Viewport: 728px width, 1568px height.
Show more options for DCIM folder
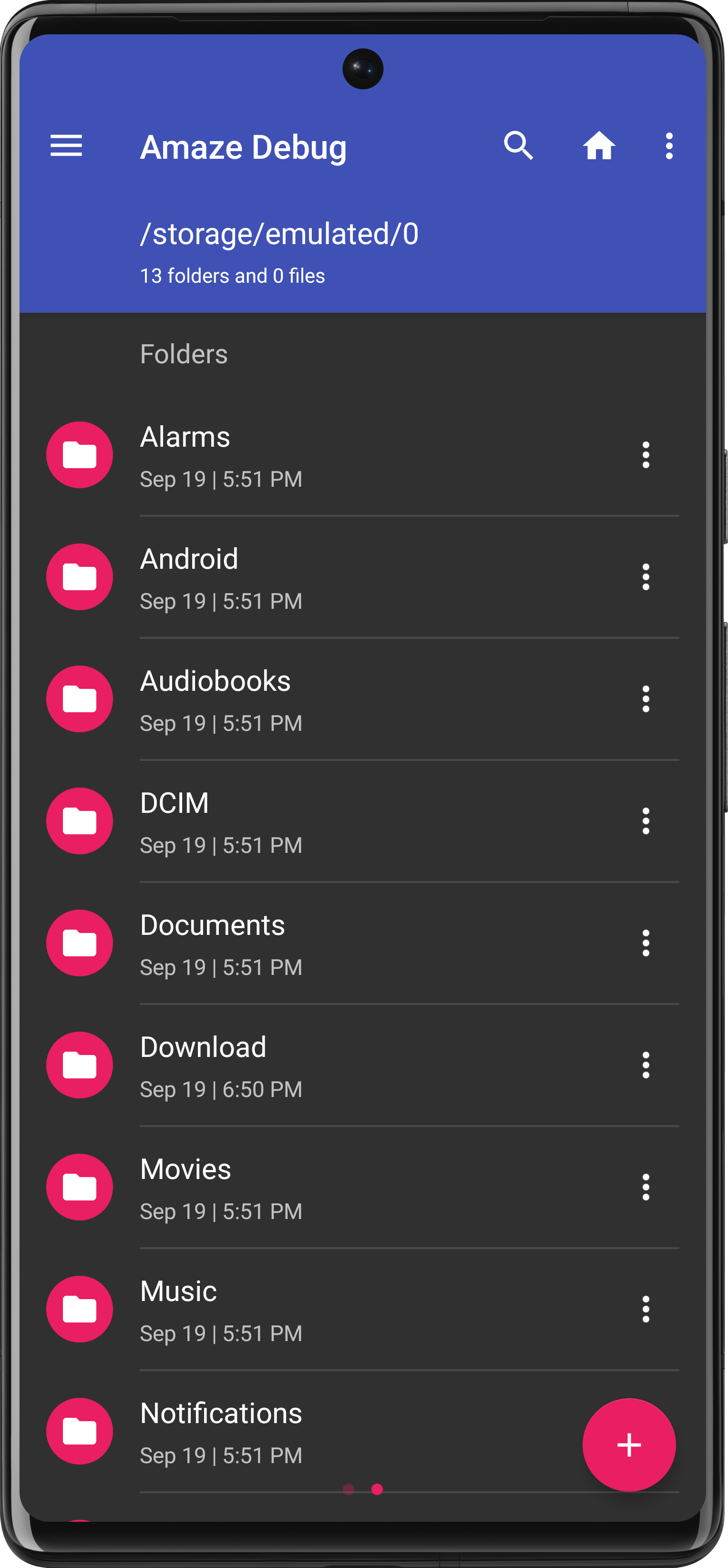coord(645,821)
